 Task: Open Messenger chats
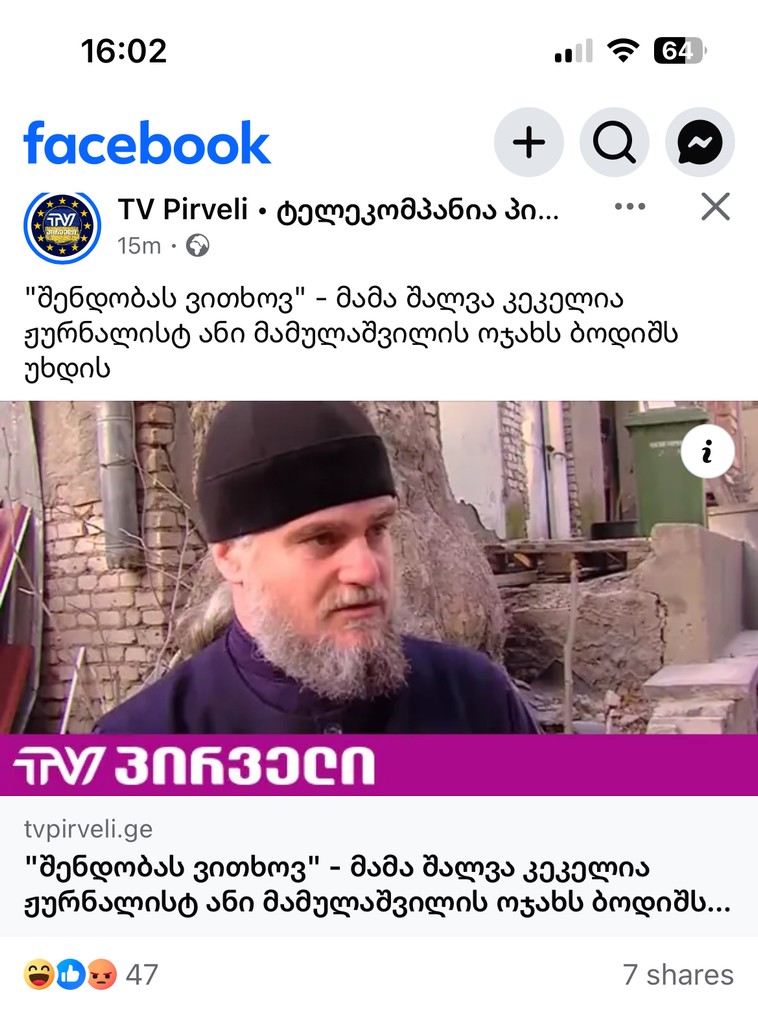point(700,143)
